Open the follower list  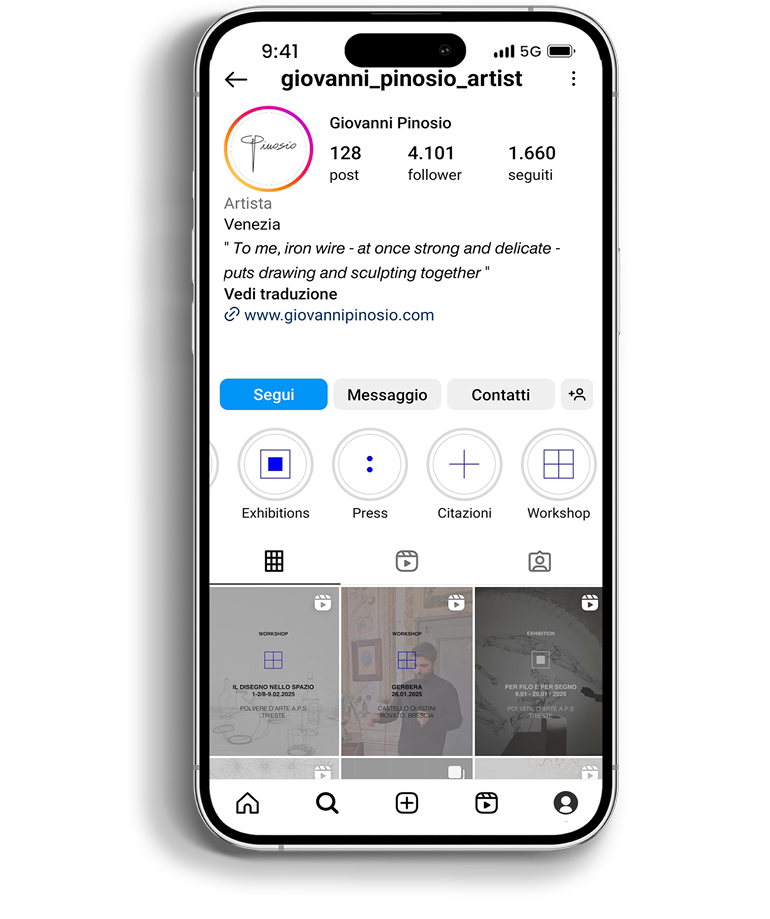[x=434, y=163]
